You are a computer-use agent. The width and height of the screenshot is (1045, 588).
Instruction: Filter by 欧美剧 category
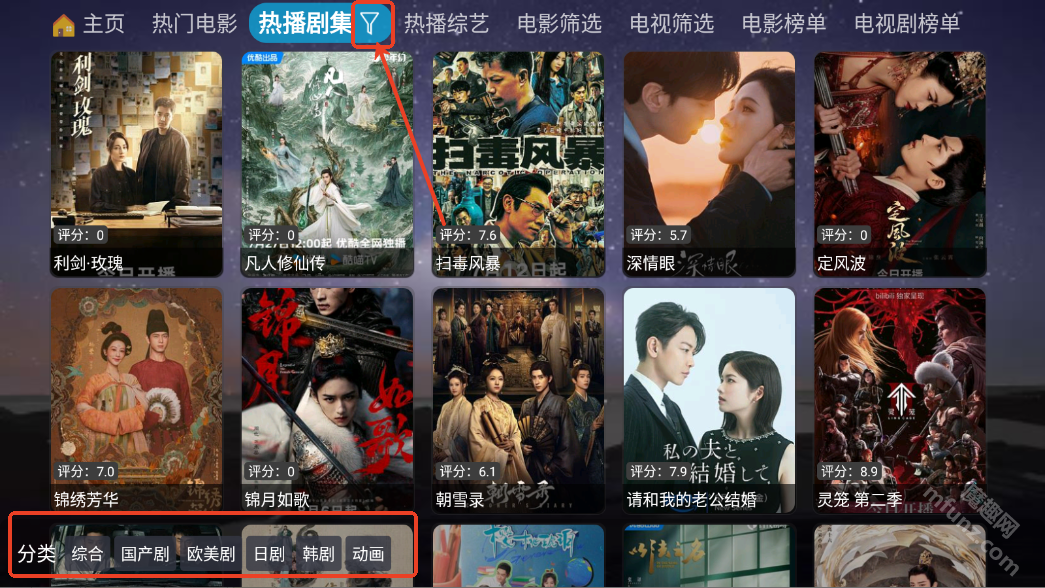211,554
